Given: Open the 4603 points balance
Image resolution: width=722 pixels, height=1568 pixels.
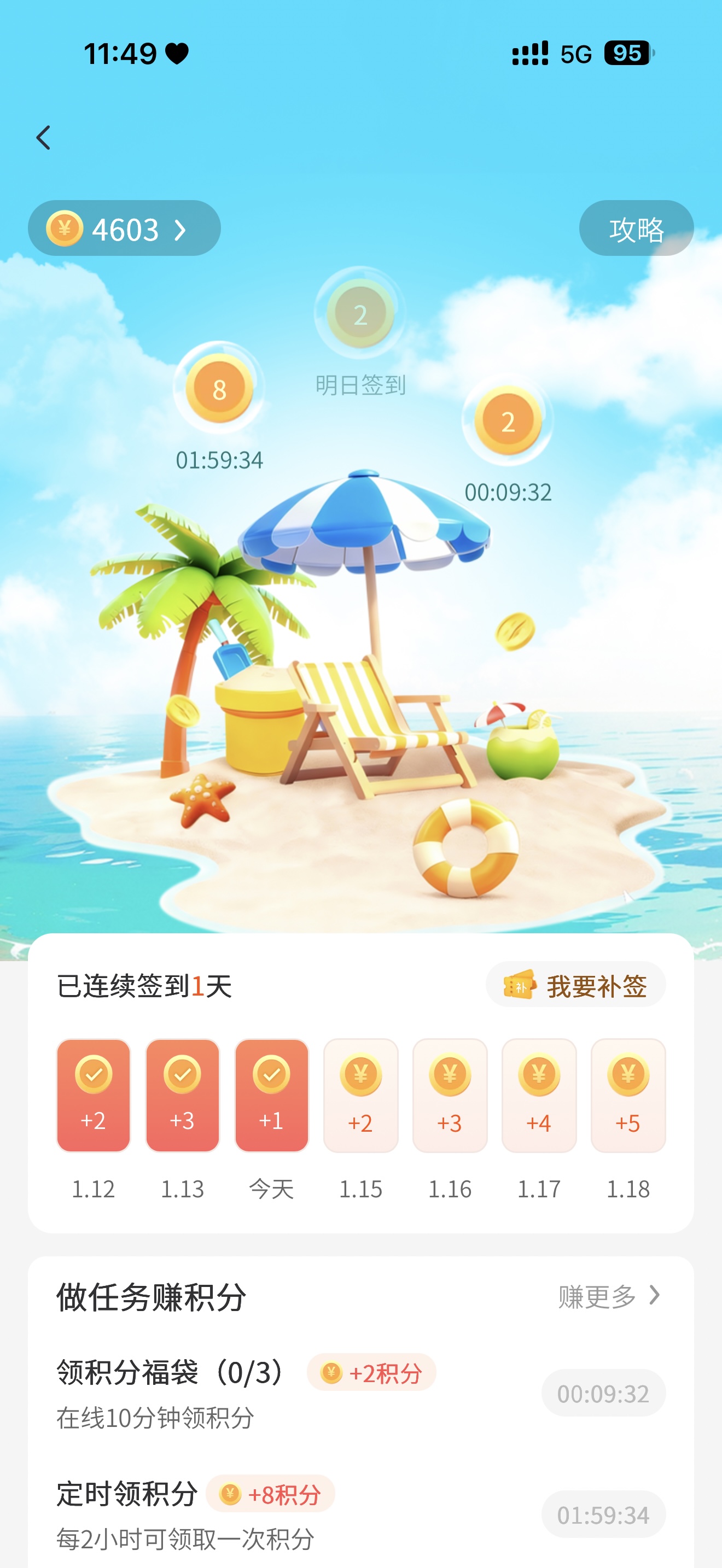Looking at the screenshot, I should point(124,229).
